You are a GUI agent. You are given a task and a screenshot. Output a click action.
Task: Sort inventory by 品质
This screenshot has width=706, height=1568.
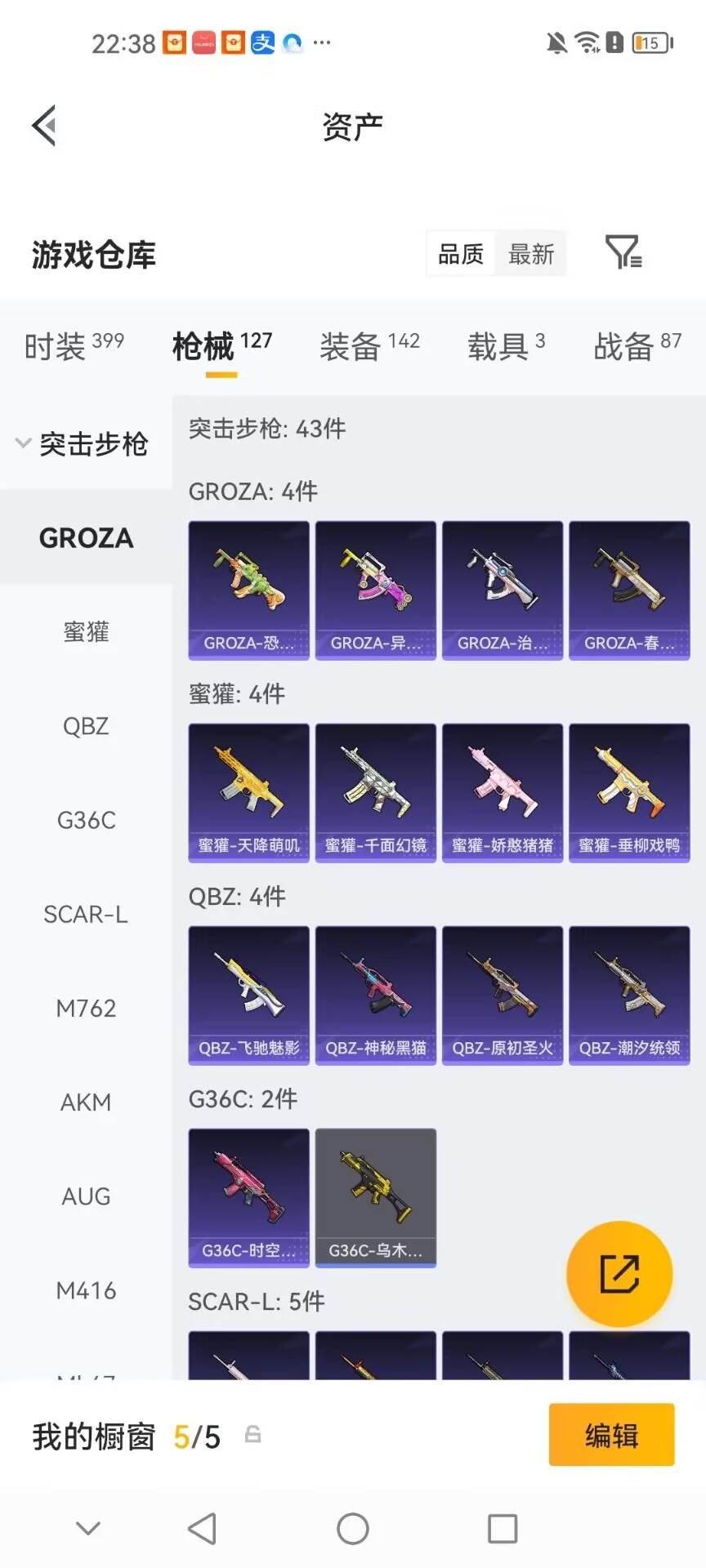point(461,254)
